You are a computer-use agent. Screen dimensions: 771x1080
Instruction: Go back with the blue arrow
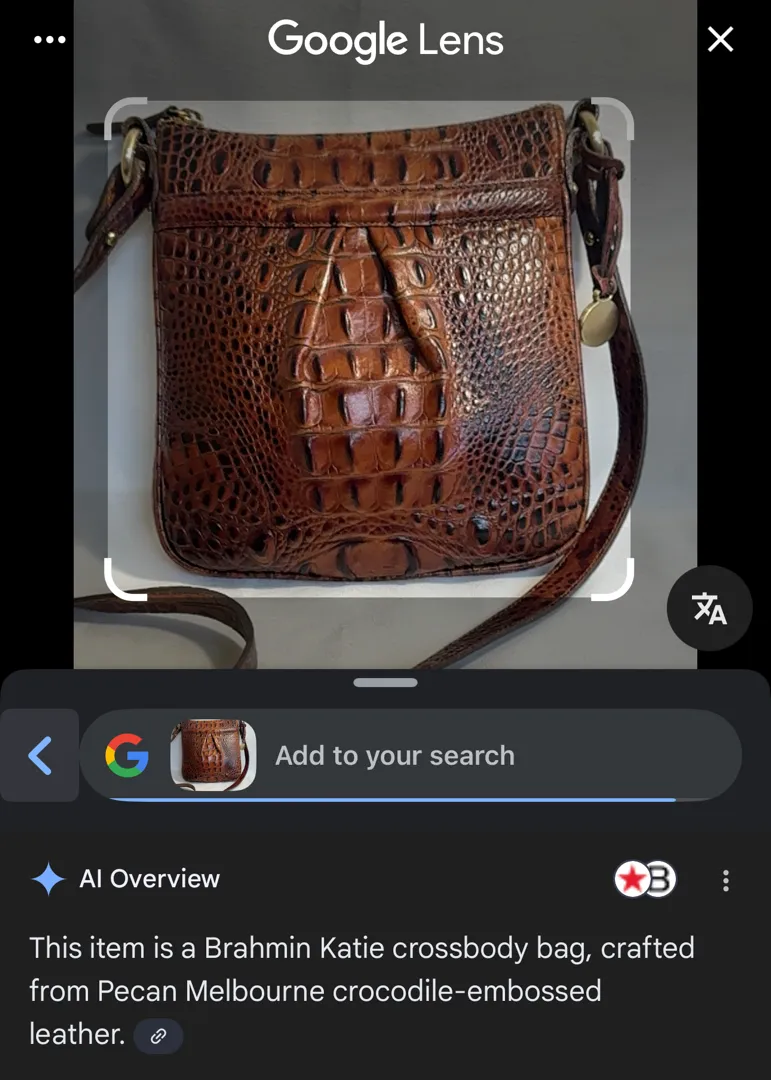click(40, 756)
